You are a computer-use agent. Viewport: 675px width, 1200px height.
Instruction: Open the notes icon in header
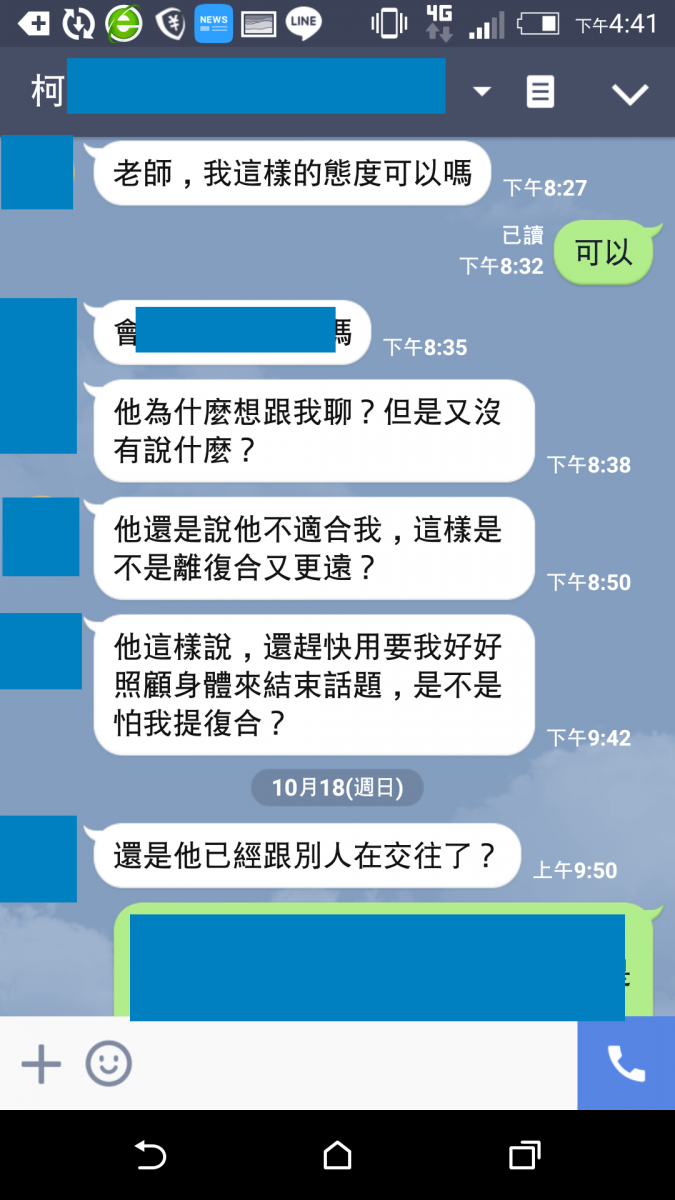540,92
